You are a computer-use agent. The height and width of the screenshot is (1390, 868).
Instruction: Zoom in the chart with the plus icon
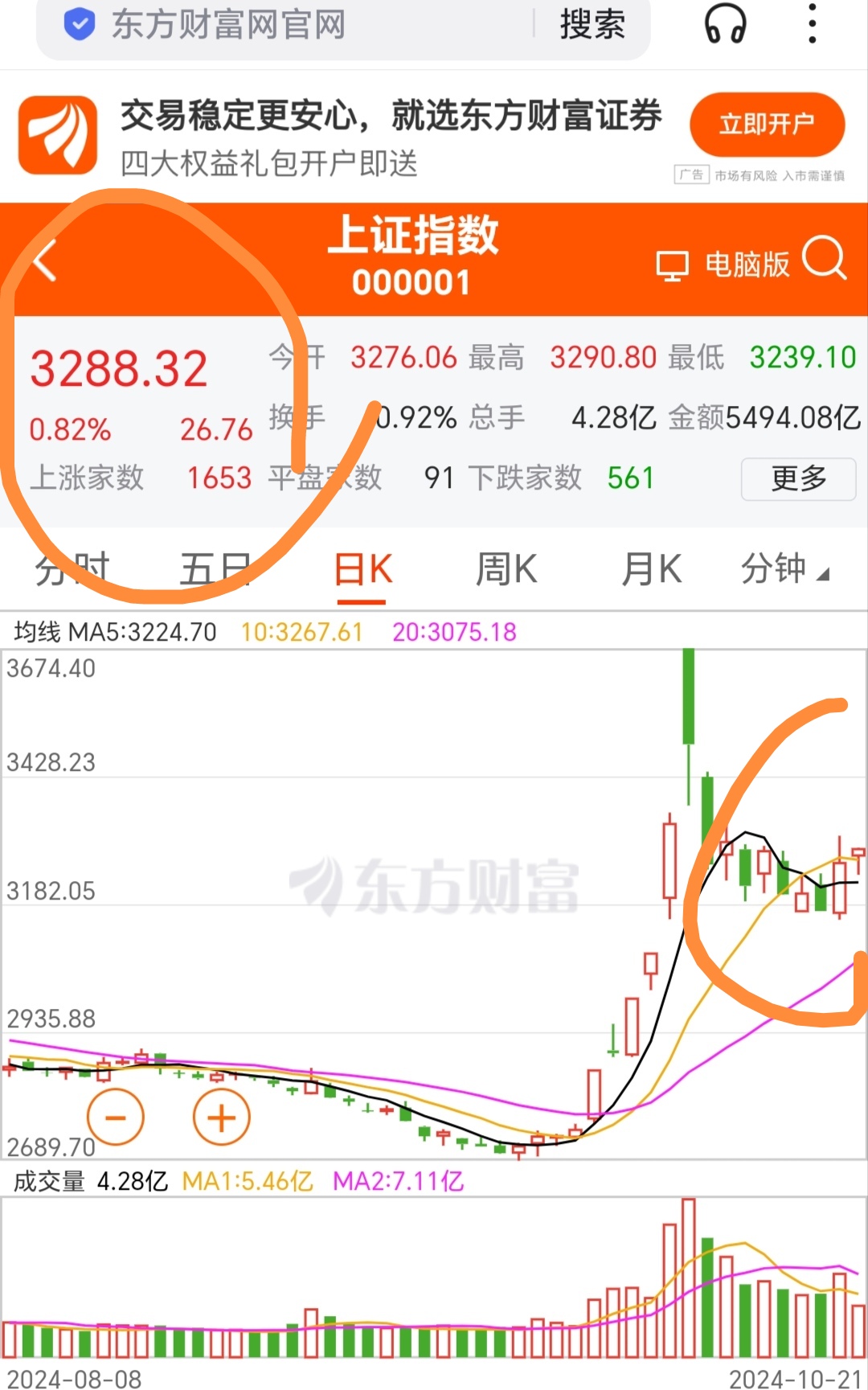pyautogui.click(x=220, y=1117)
